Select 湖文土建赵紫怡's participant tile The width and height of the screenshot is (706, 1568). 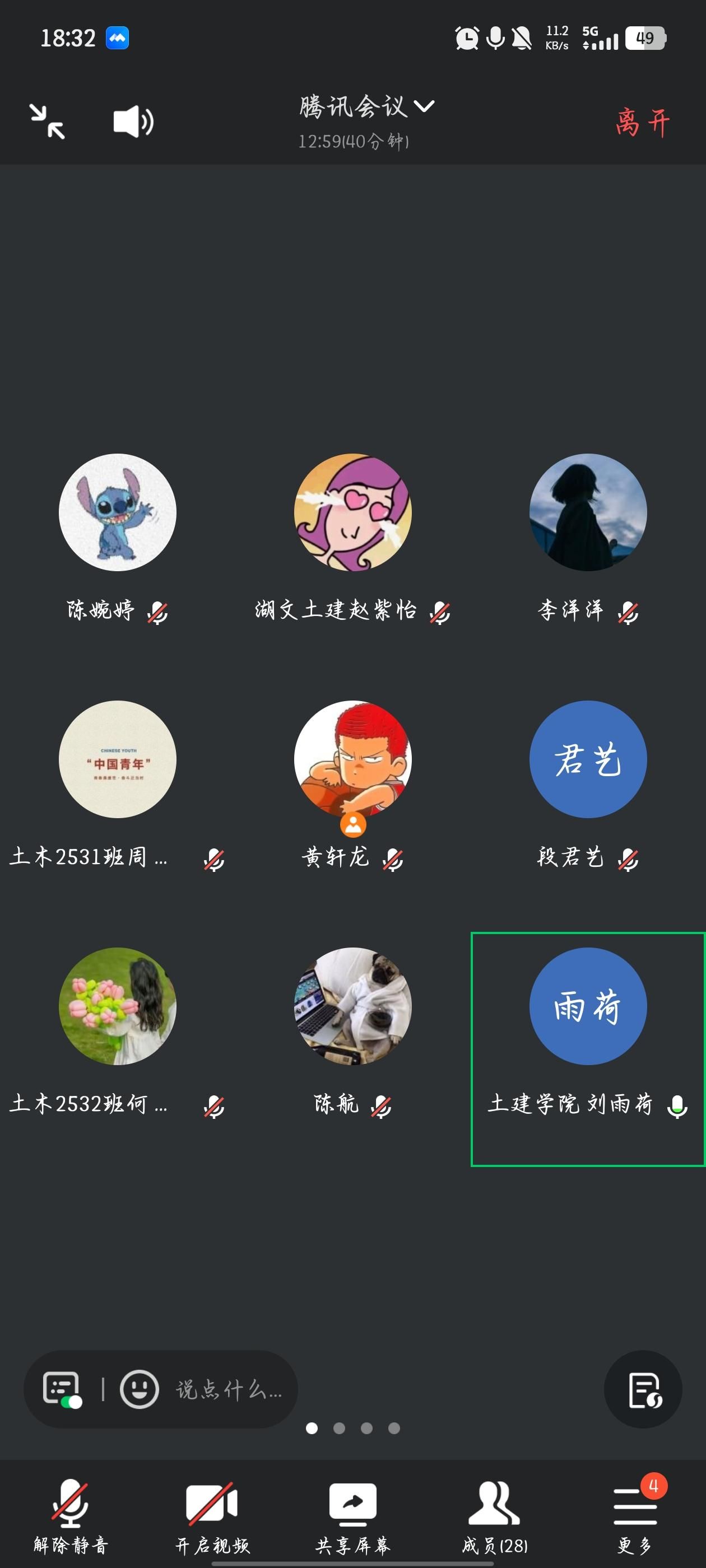[352, 512]
